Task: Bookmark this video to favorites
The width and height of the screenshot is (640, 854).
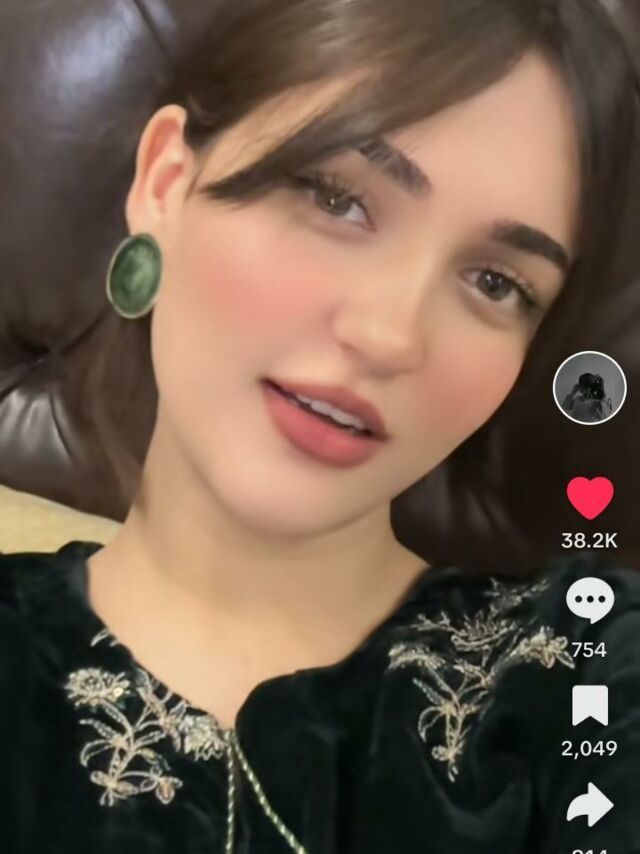Action: point(590,705)
